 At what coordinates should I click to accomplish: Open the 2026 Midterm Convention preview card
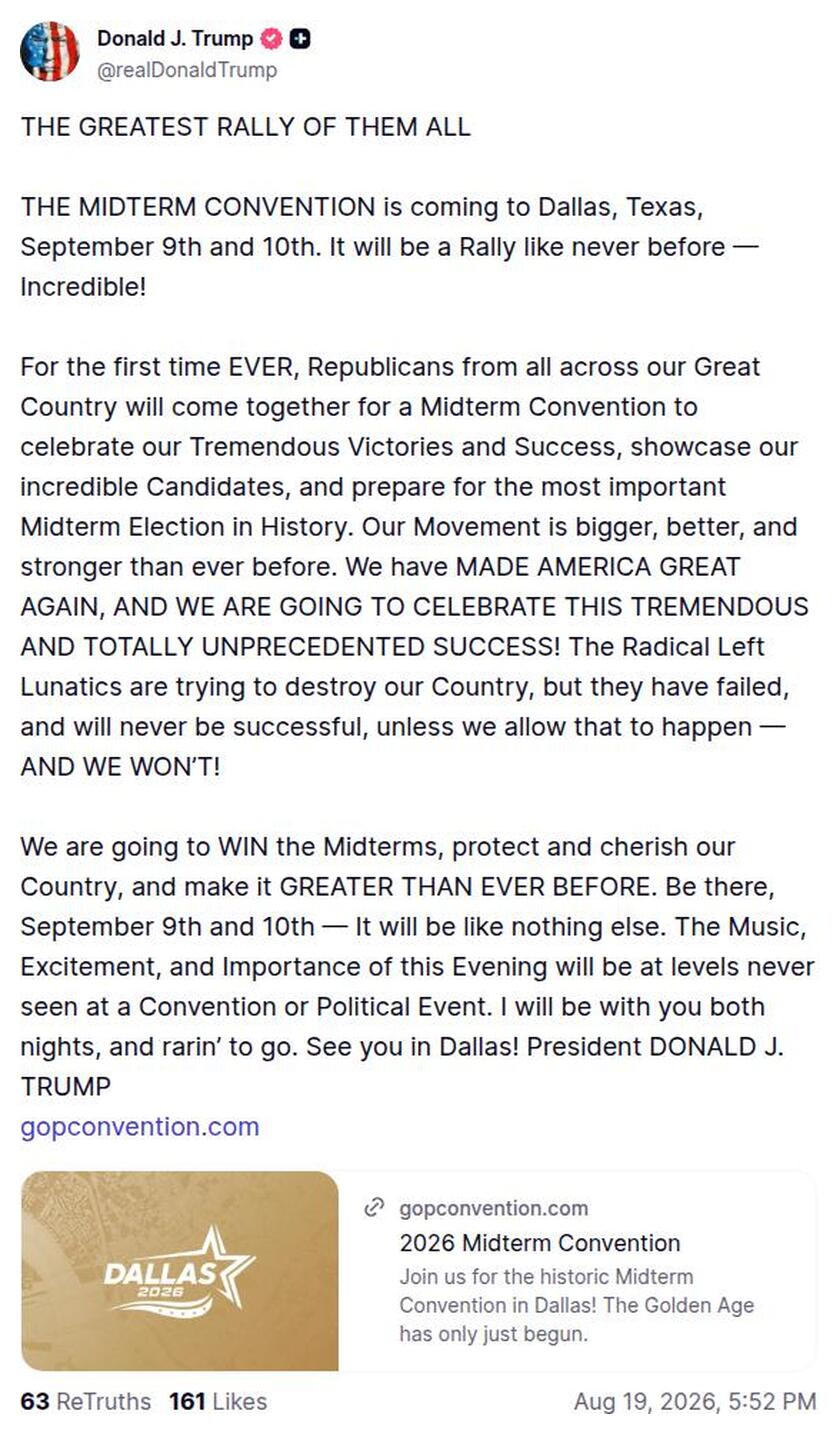point(419,1270)
